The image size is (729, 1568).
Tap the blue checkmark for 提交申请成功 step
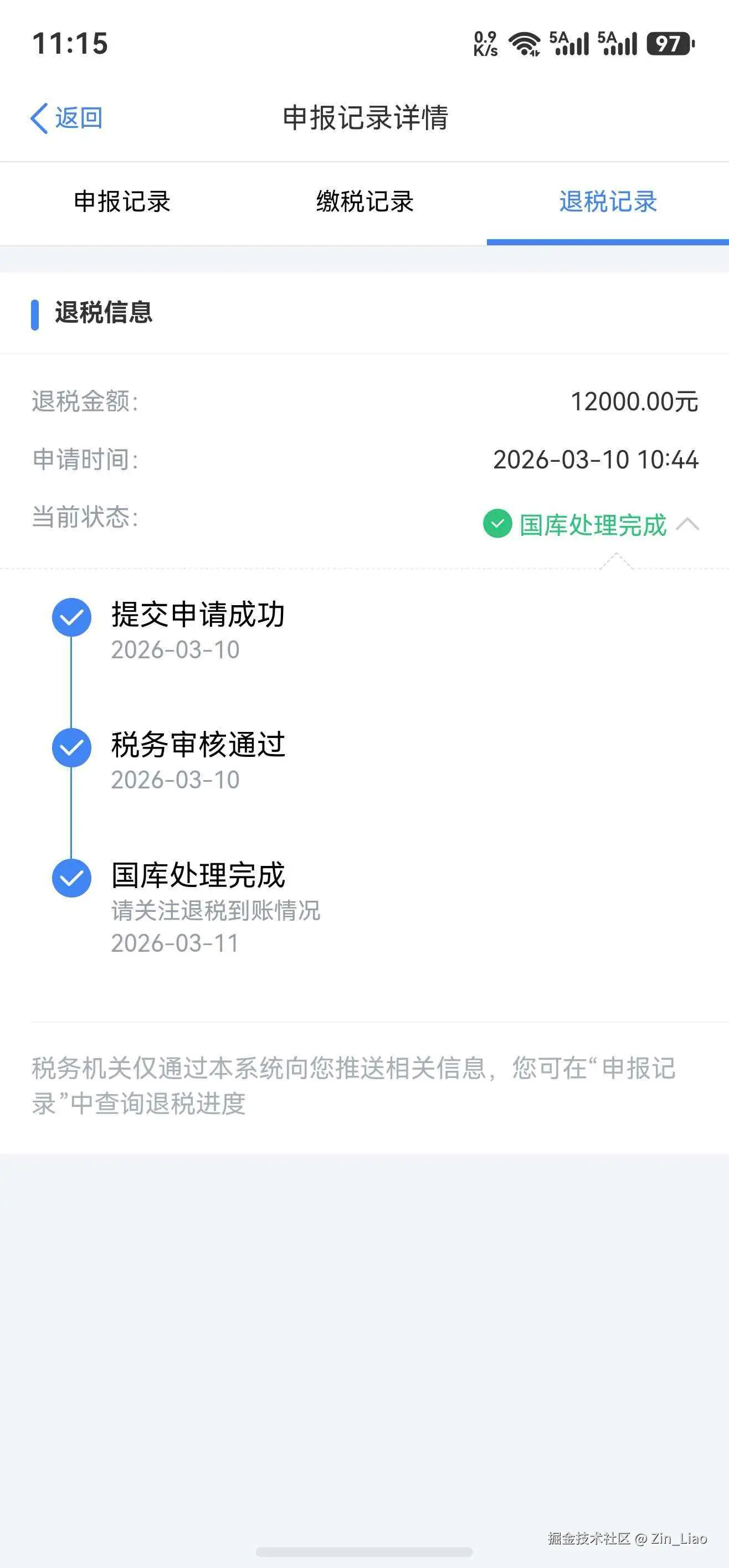coord(71,617)
